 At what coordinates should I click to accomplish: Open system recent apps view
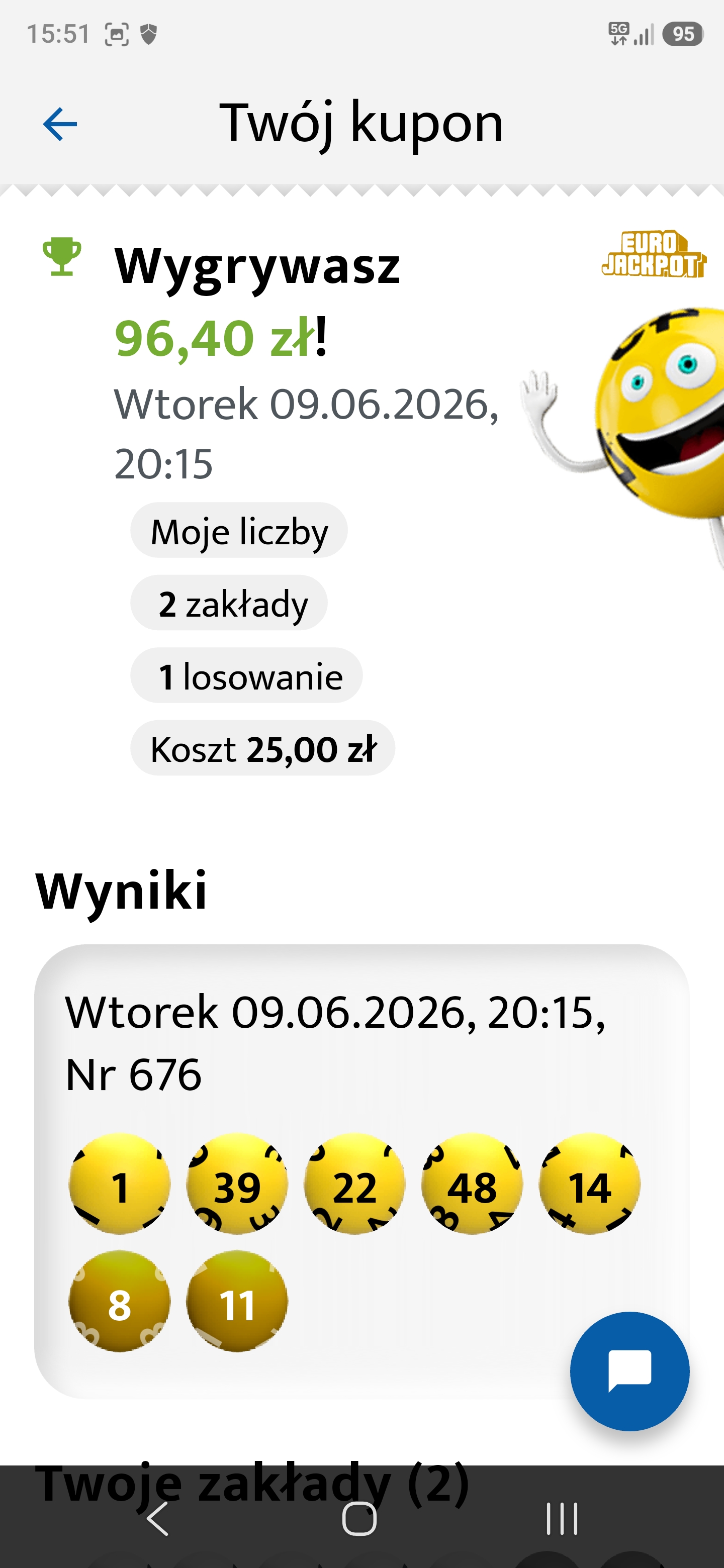(x=562, y=1519)
